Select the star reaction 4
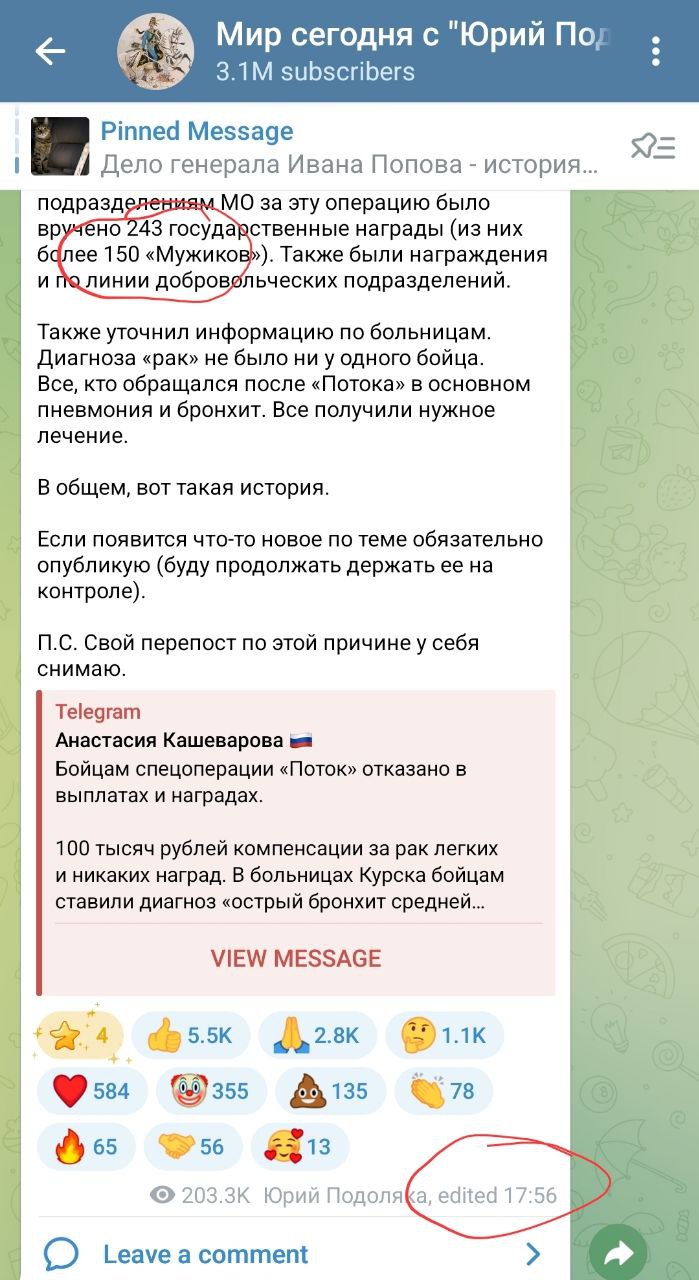Screen dimensions: 699x1280 [80, 1036]
